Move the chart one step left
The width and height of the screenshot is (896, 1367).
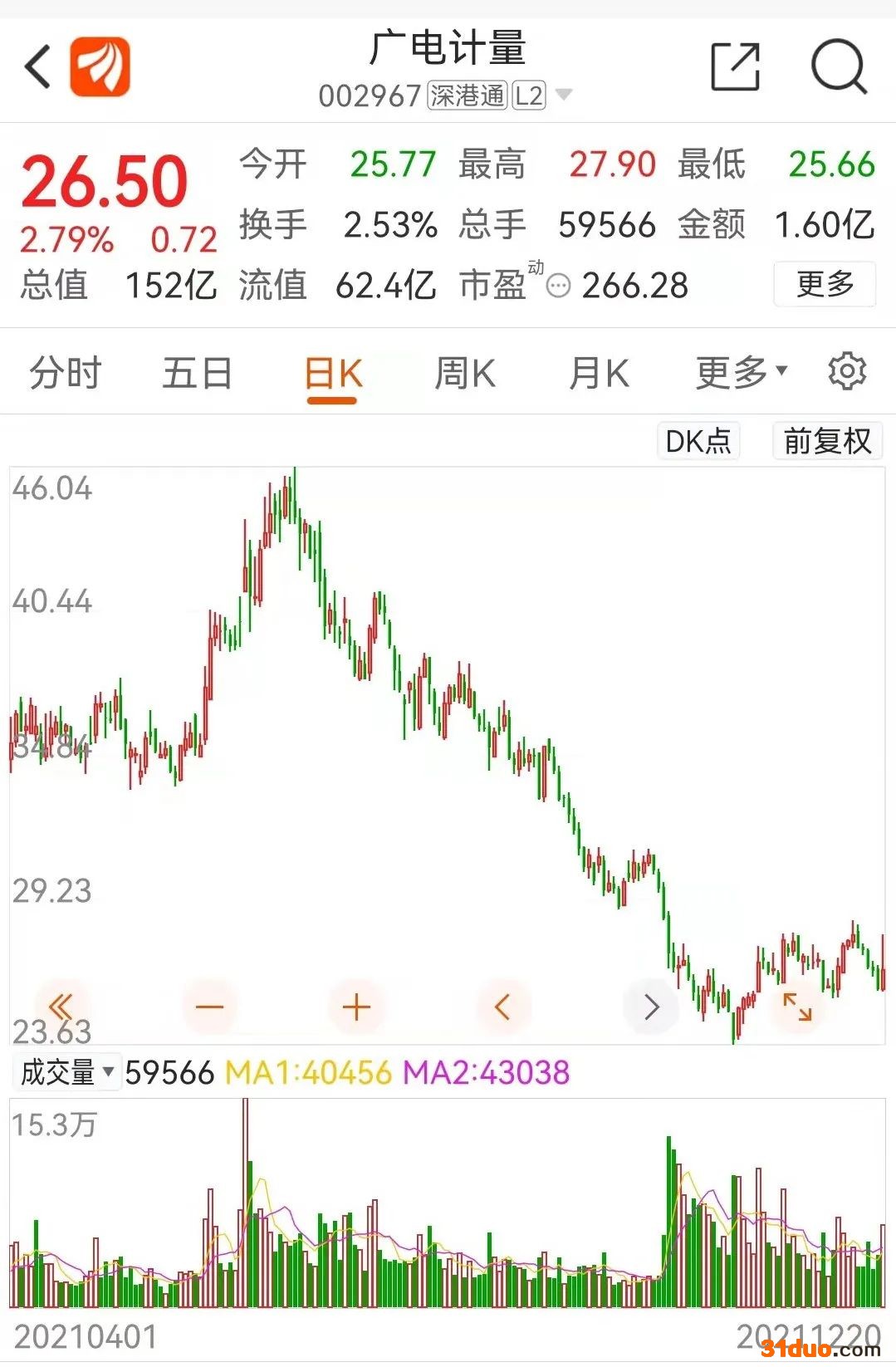502,1007
